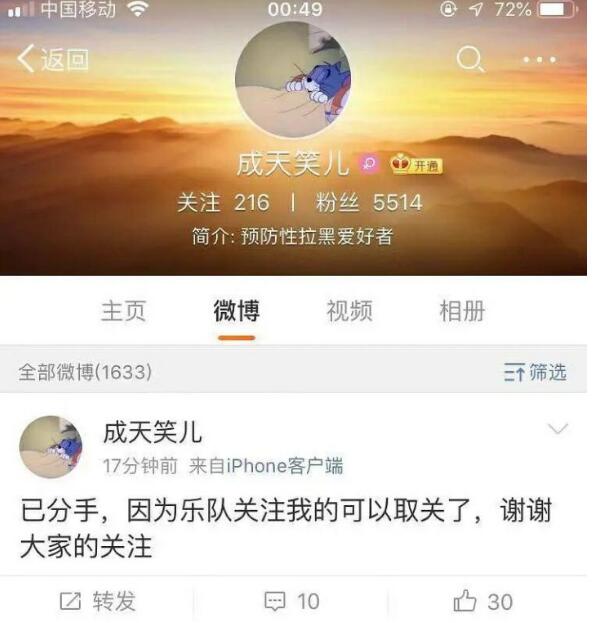Select the 微博 tab
Viewport: 600px width, 623px height.
point(237,311)
